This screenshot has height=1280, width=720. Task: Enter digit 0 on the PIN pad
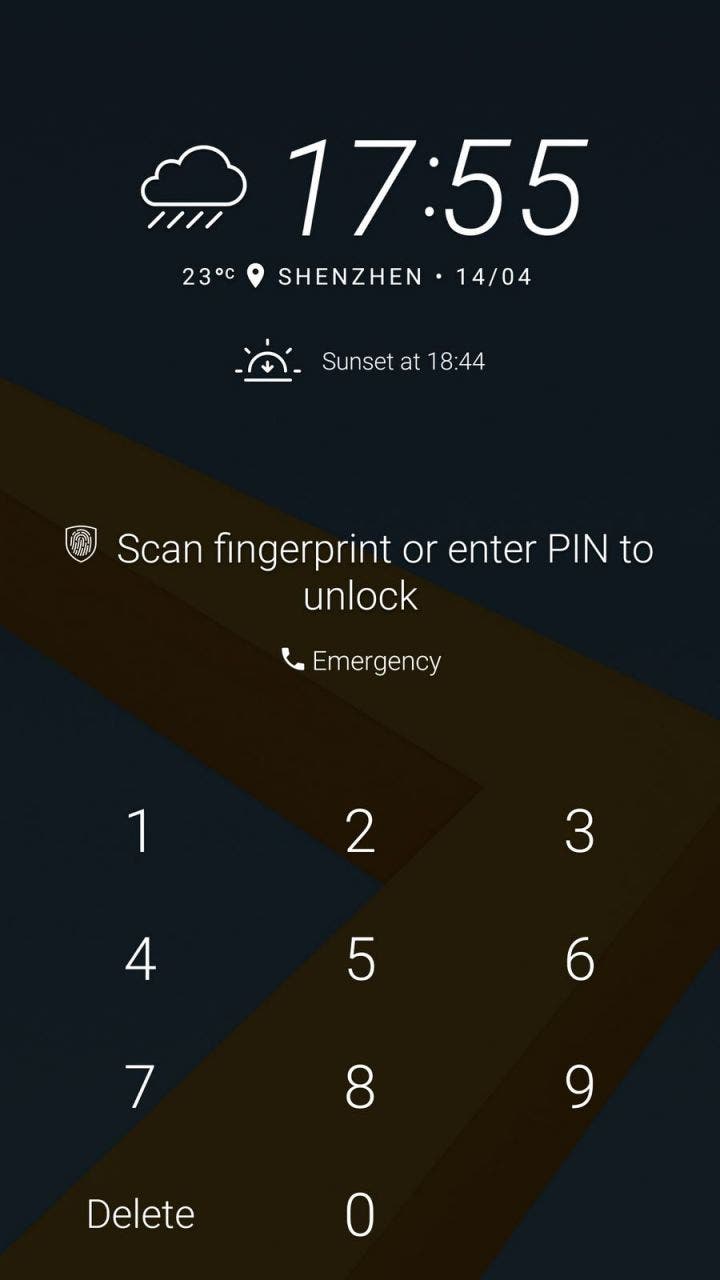pyautogui.click(x=360, y=1215)
